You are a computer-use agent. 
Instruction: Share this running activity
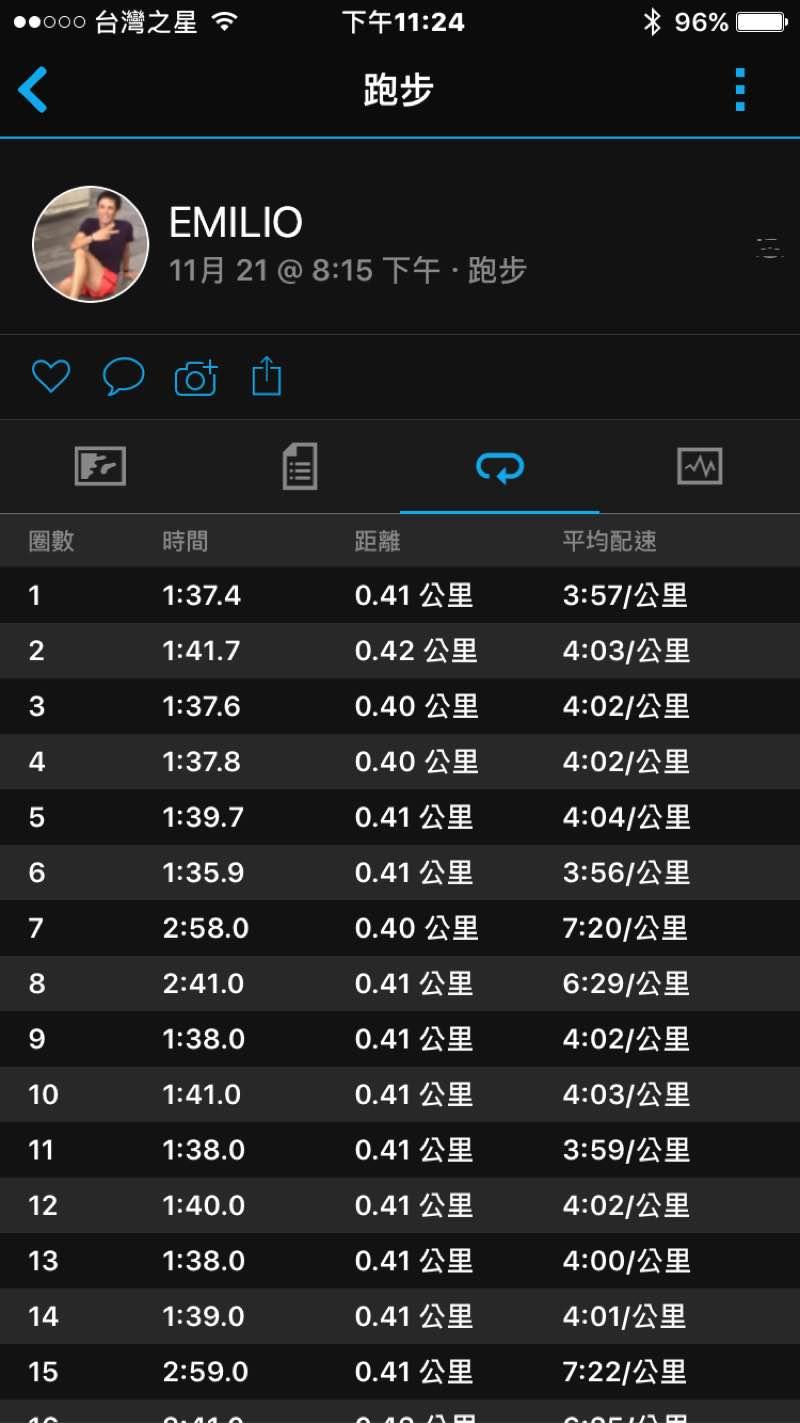(x=266, y=377)
